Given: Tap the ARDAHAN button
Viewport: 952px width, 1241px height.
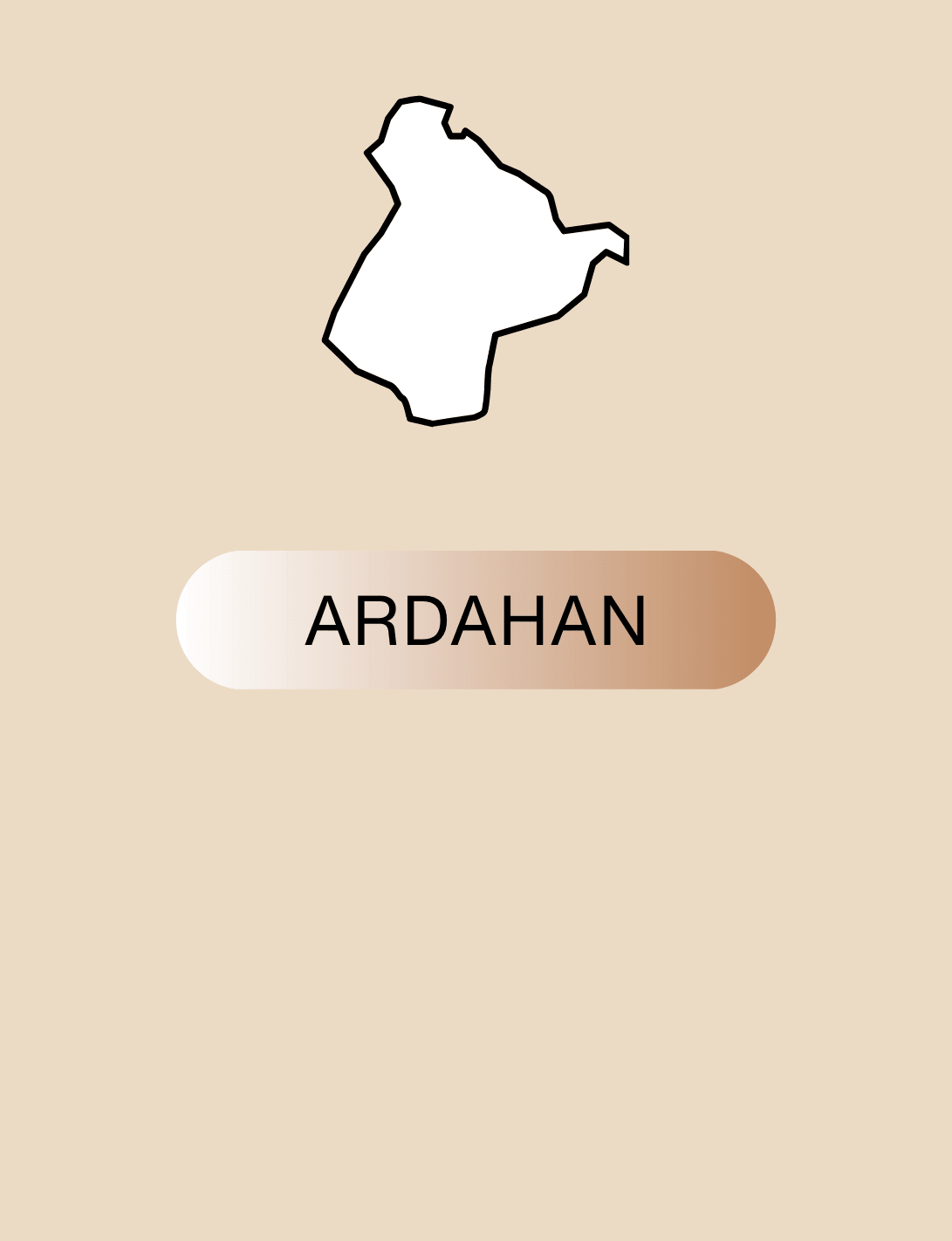Looking at the screenshot, I should [476, 620].
